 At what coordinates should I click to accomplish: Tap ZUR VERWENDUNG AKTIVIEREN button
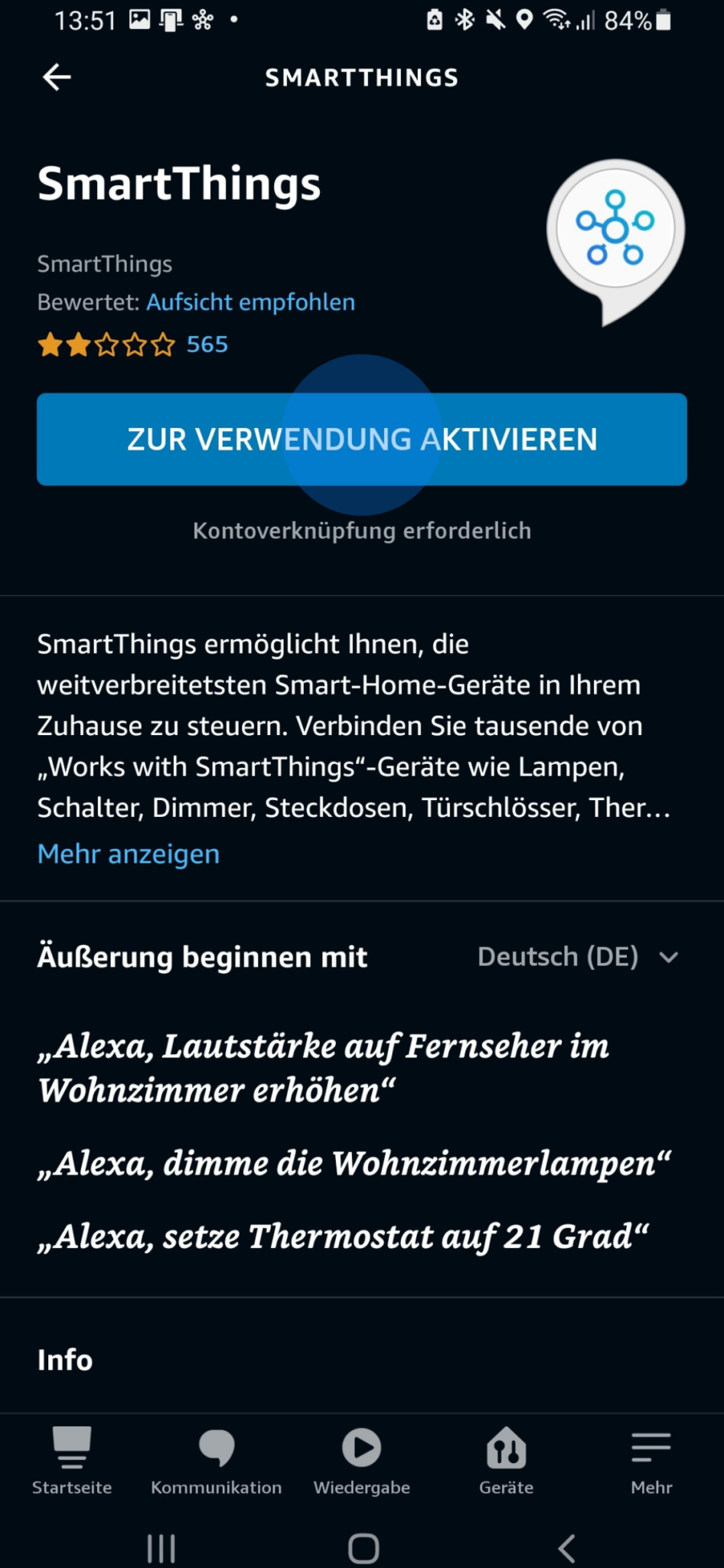[362, 439]
